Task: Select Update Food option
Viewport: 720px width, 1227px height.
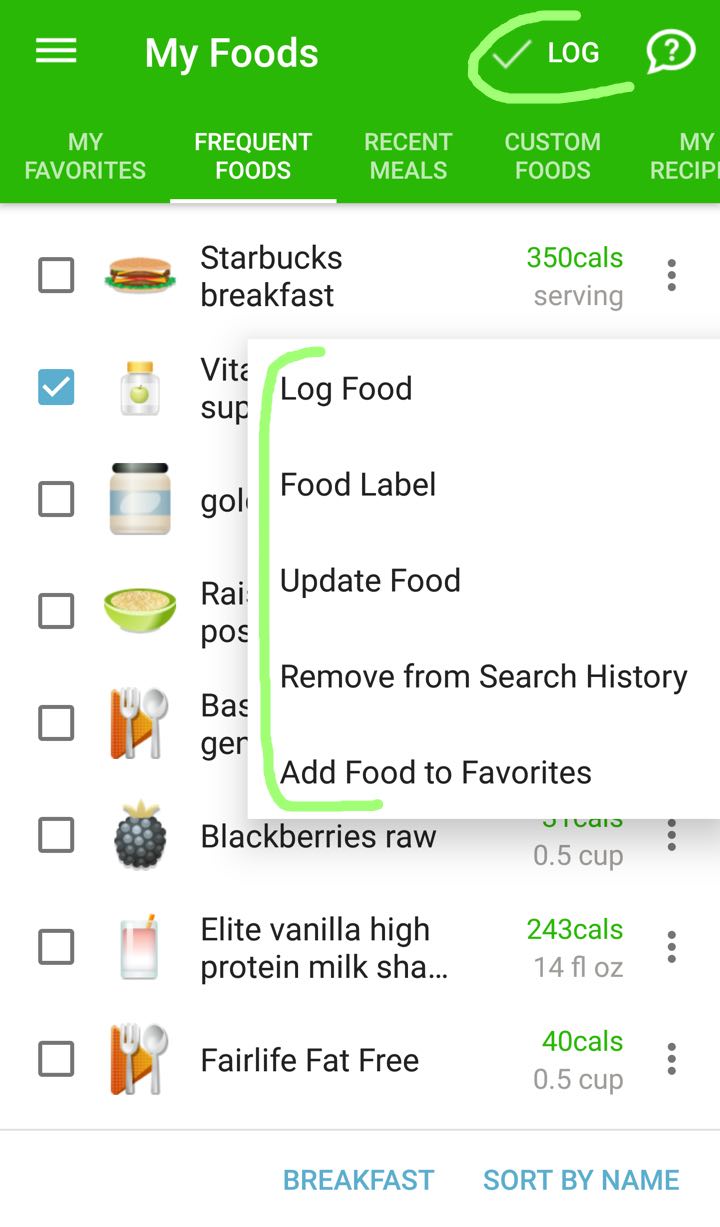Action: pyautogui.click(x=370, y=581)
